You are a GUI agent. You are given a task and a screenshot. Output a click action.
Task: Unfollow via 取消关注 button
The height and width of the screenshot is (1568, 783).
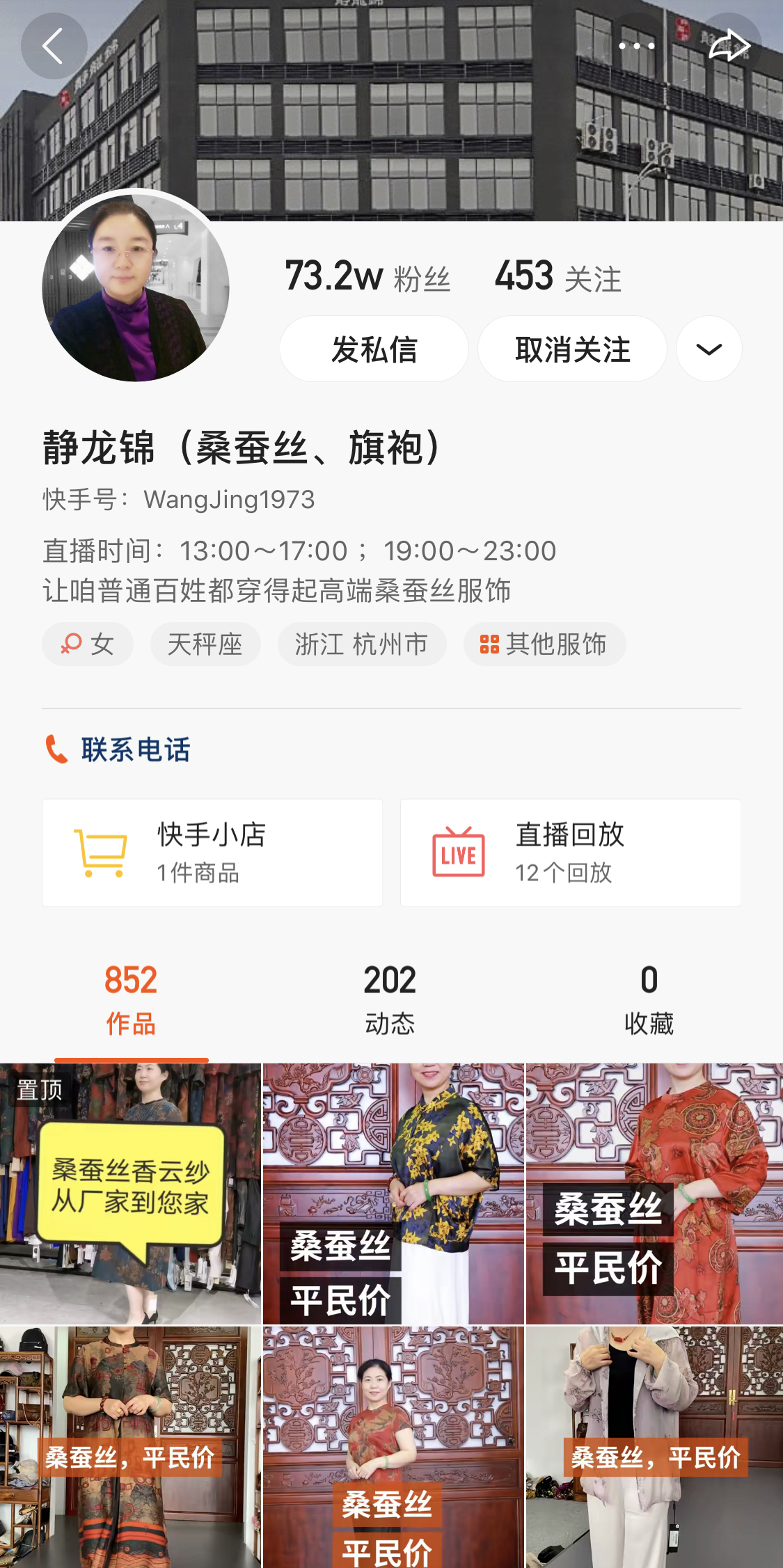coord(572,349)
